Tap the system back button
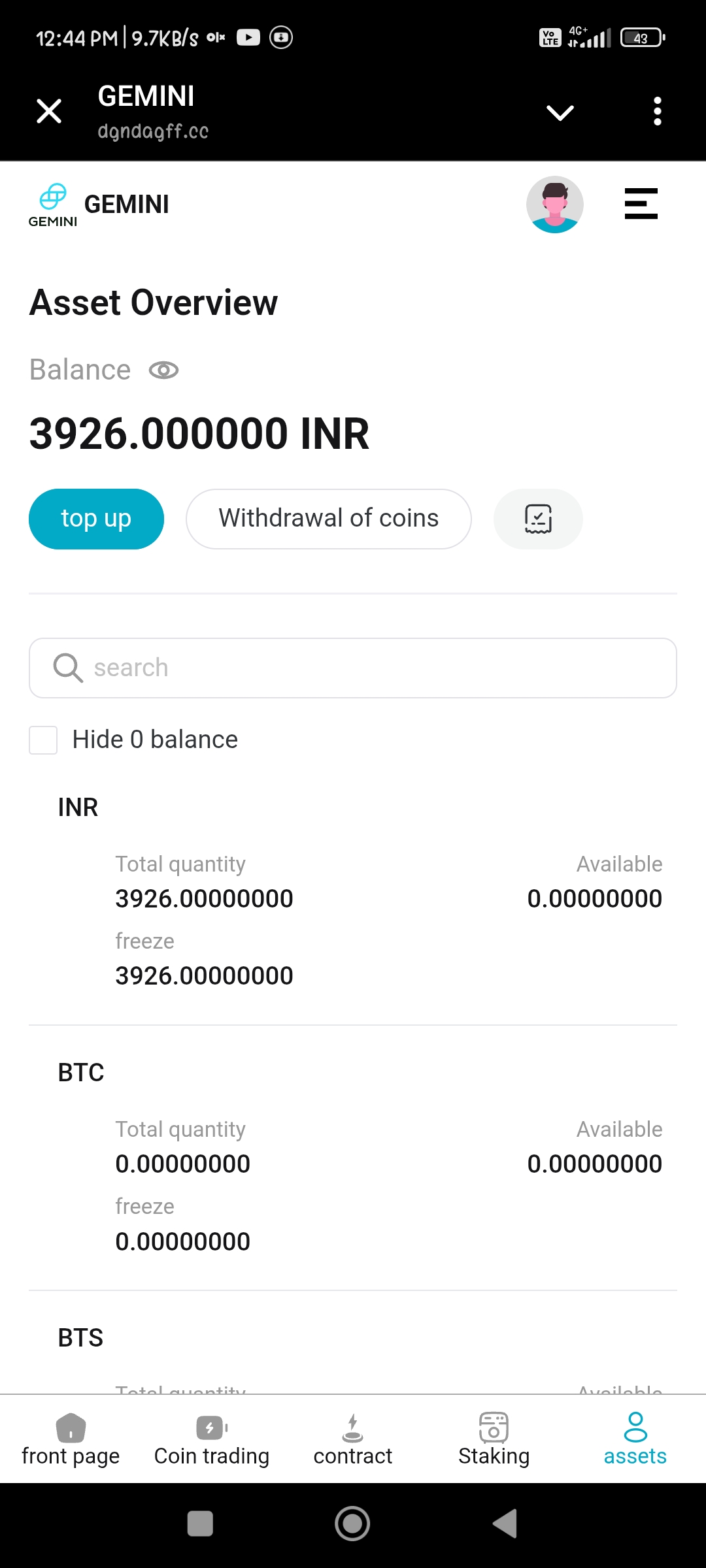This screenshot has height=1568, width=706. [505, 1524]
